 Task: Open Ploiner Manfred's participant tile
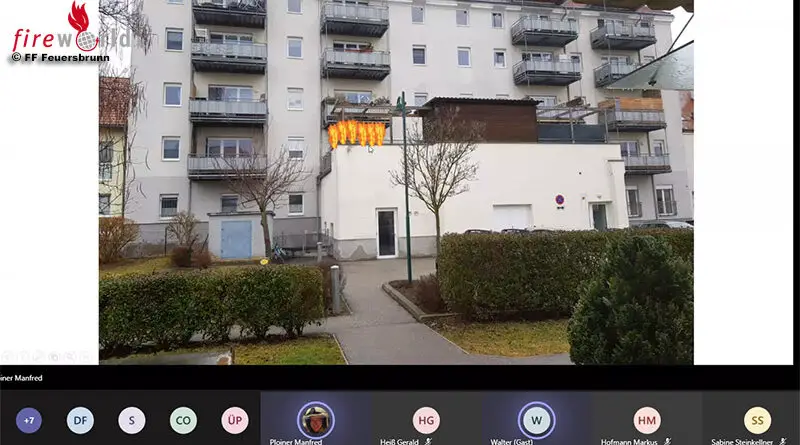[x=314, y=420]
